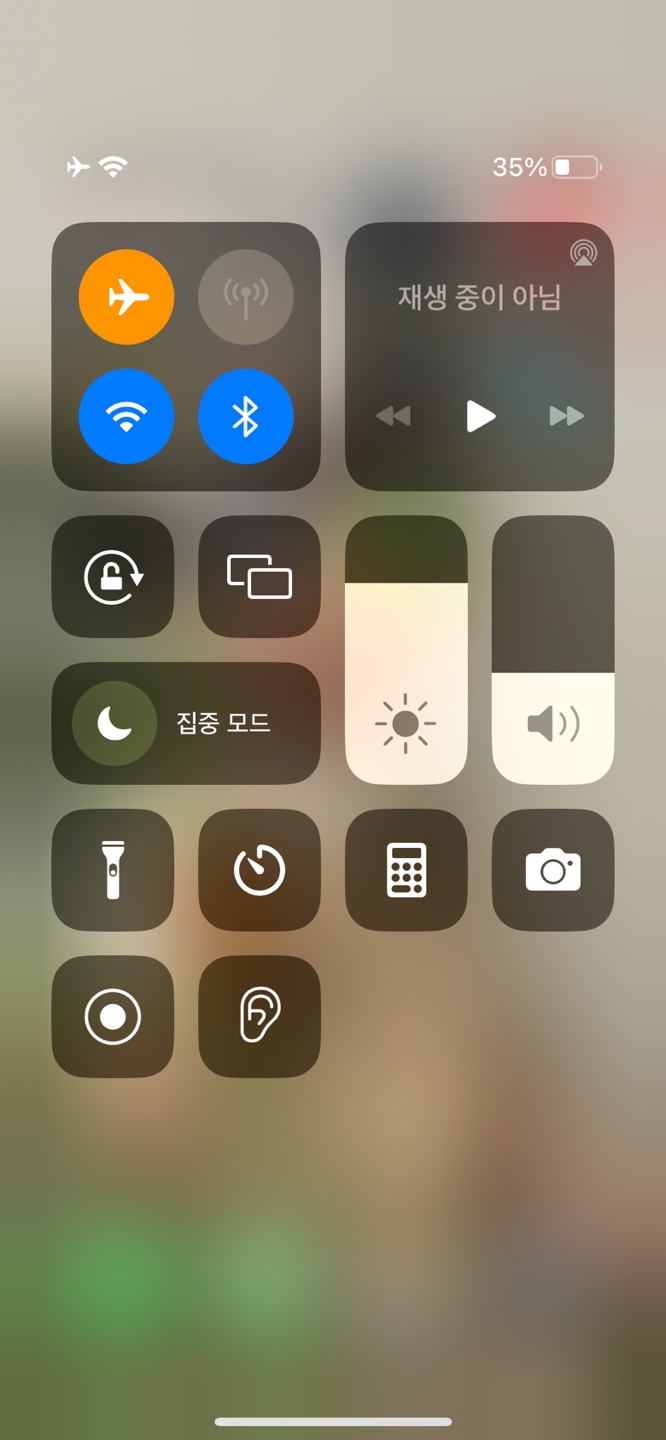Viewport: 666px width, 1440px height.
Task: Go back to the previous track
Action: tap(393, 416)
